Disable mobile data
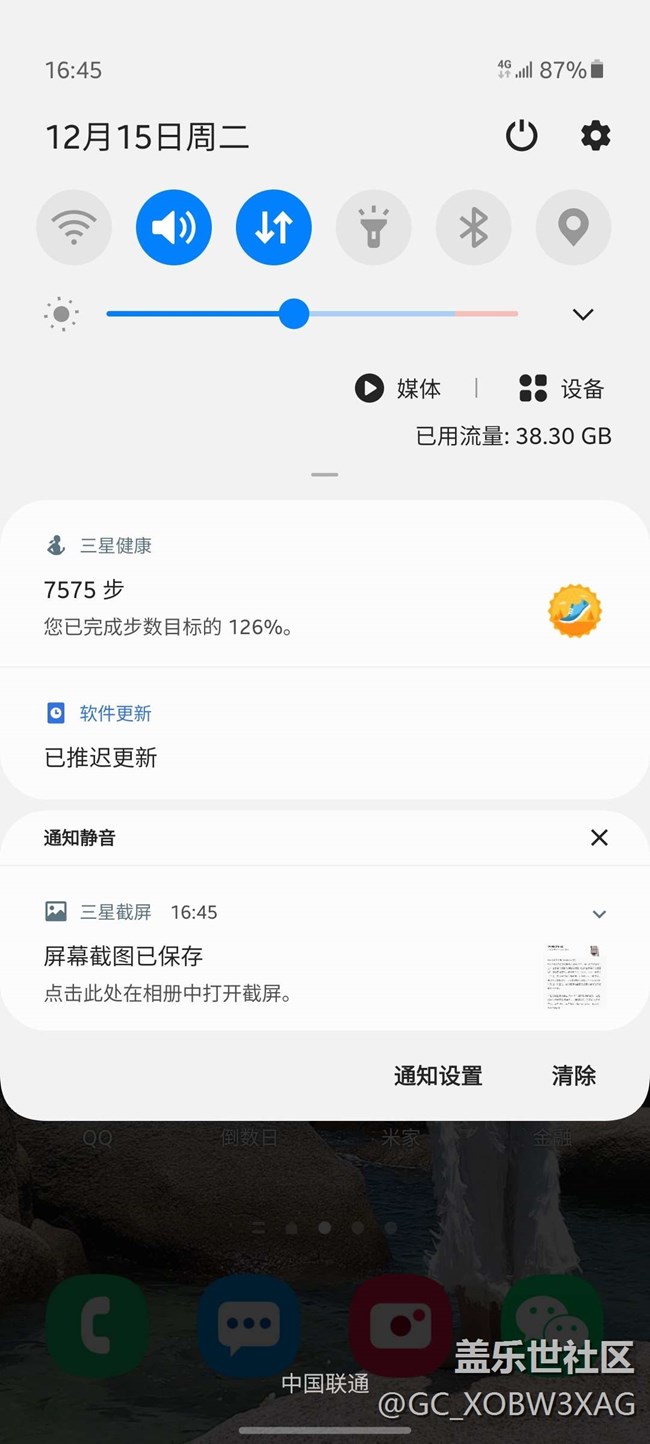This screenshot has height=1444, width=650. (274, 228)
